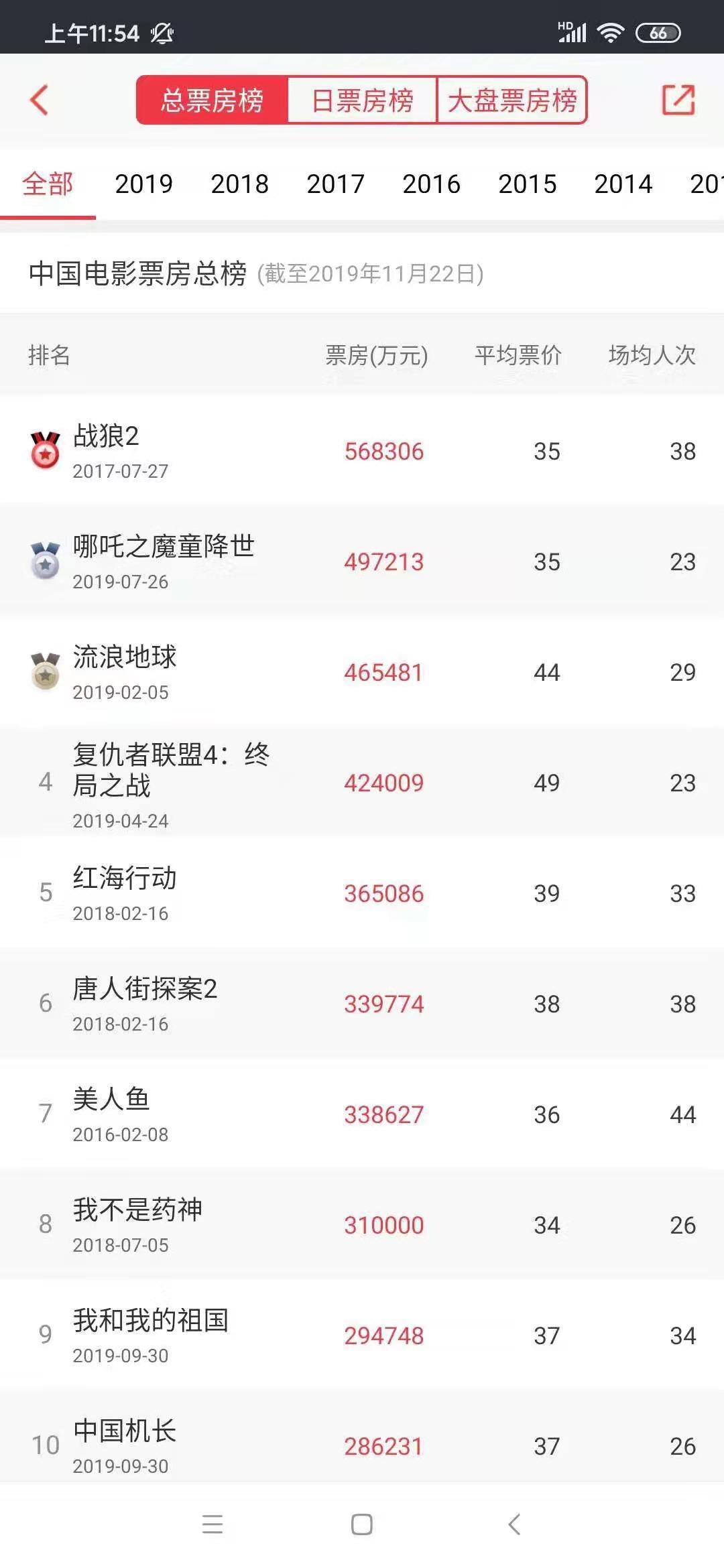Filter box office by year 2018
Image resolution: width=724 pixels, height=1568 pixels.
(239, 184)
